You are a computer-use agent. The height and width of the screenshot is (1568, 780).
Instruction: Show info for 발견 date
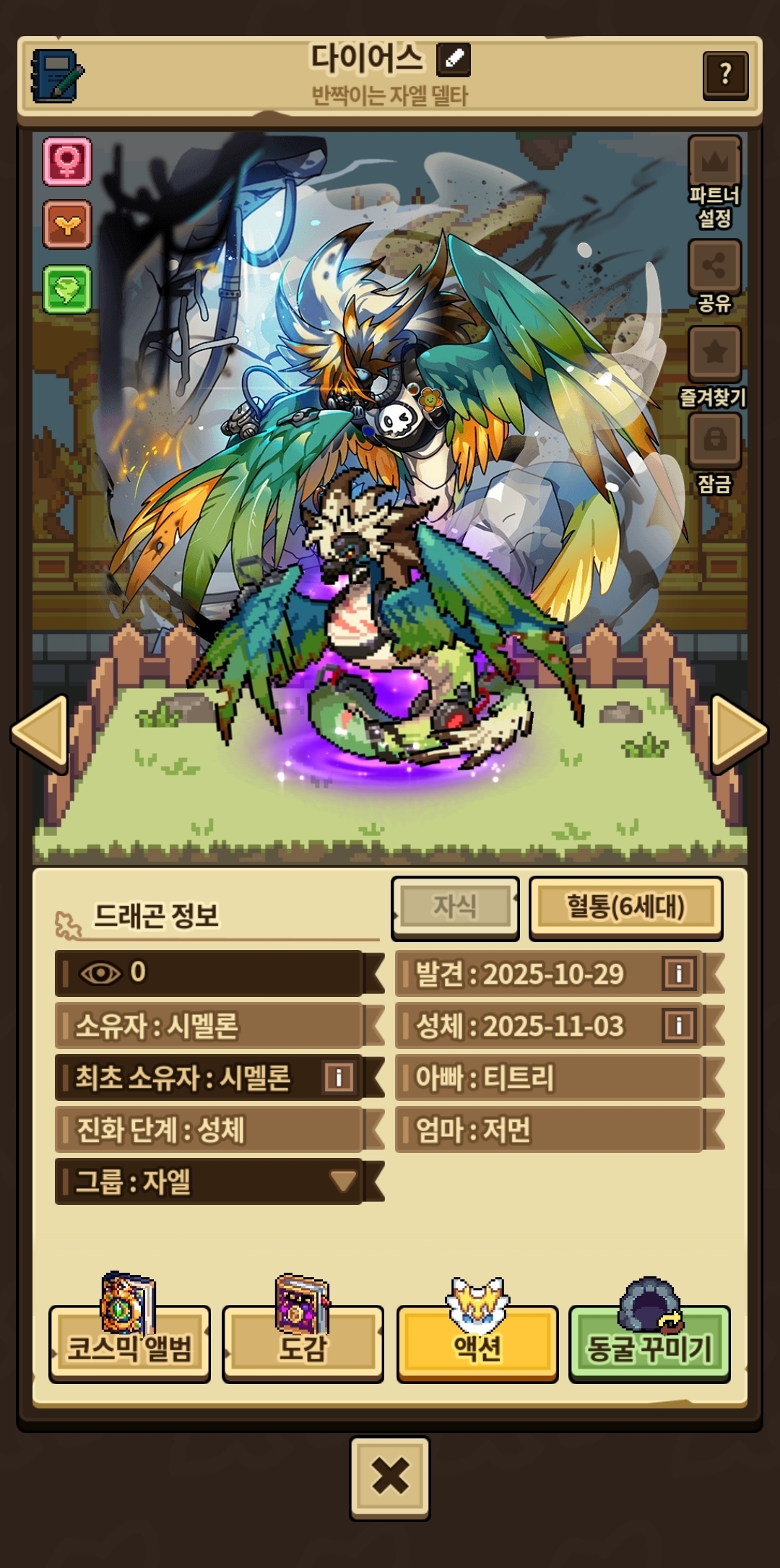tap(679, 974)
